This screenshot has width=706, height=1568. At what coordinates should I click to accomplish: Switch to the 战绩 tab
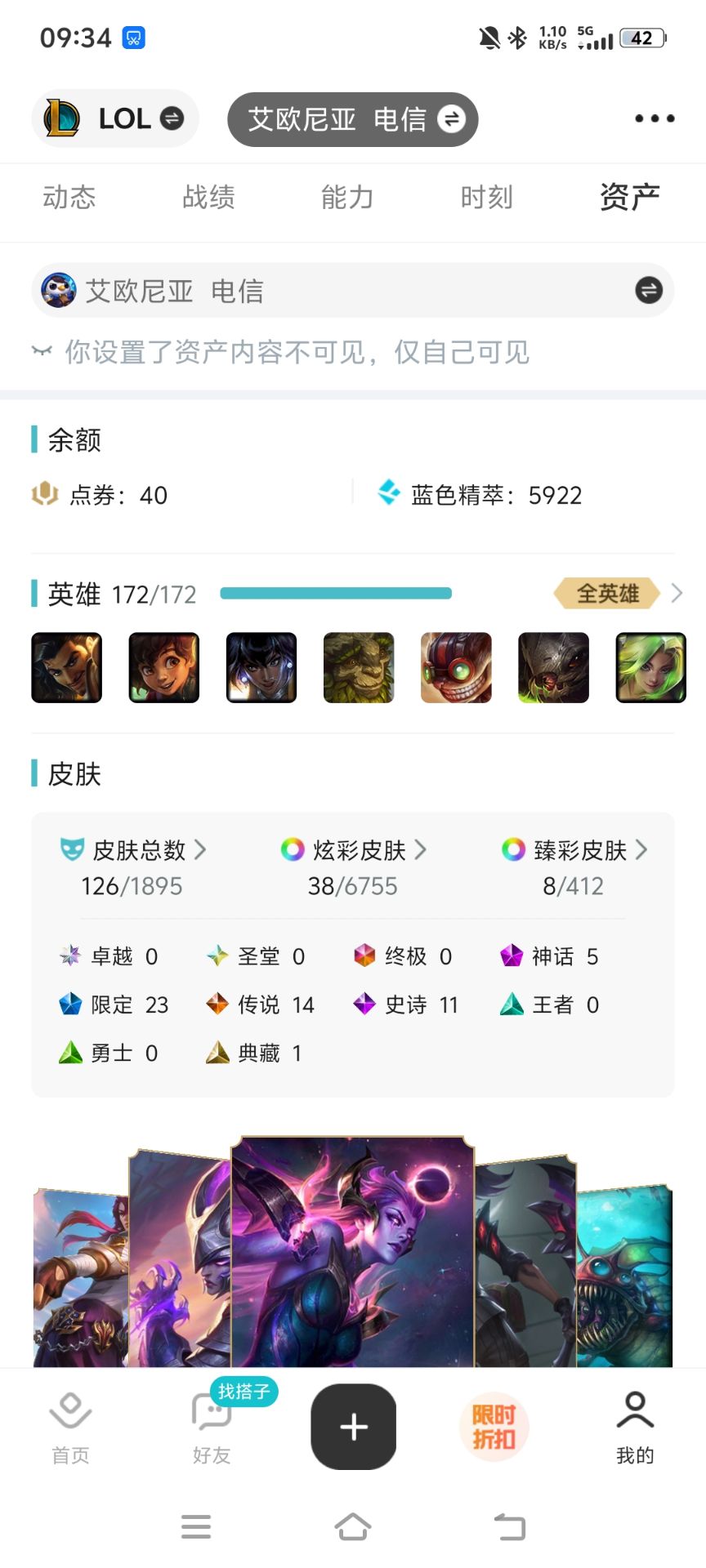pyautogui.click(x=208, y=198)
